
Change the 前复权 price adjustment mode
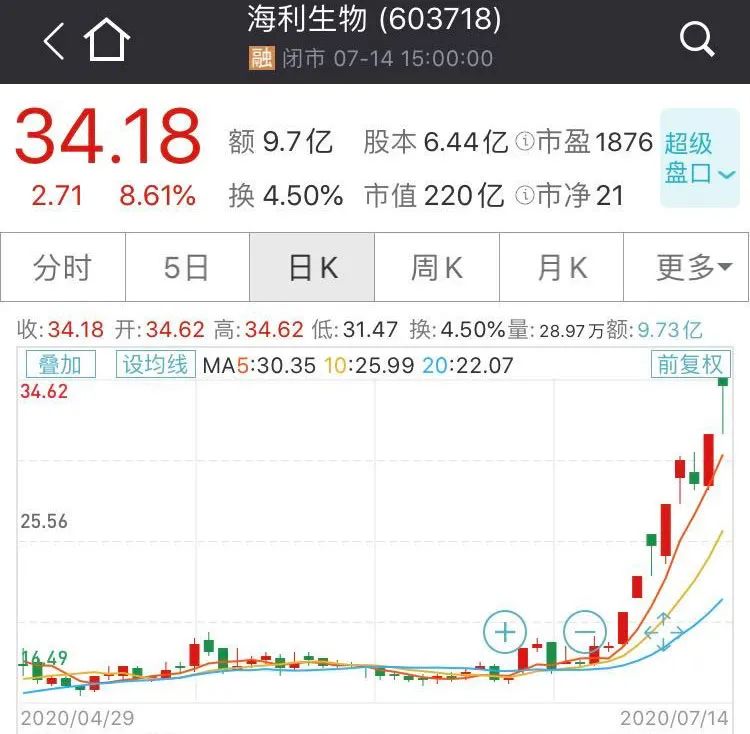[x=690, y=364]
